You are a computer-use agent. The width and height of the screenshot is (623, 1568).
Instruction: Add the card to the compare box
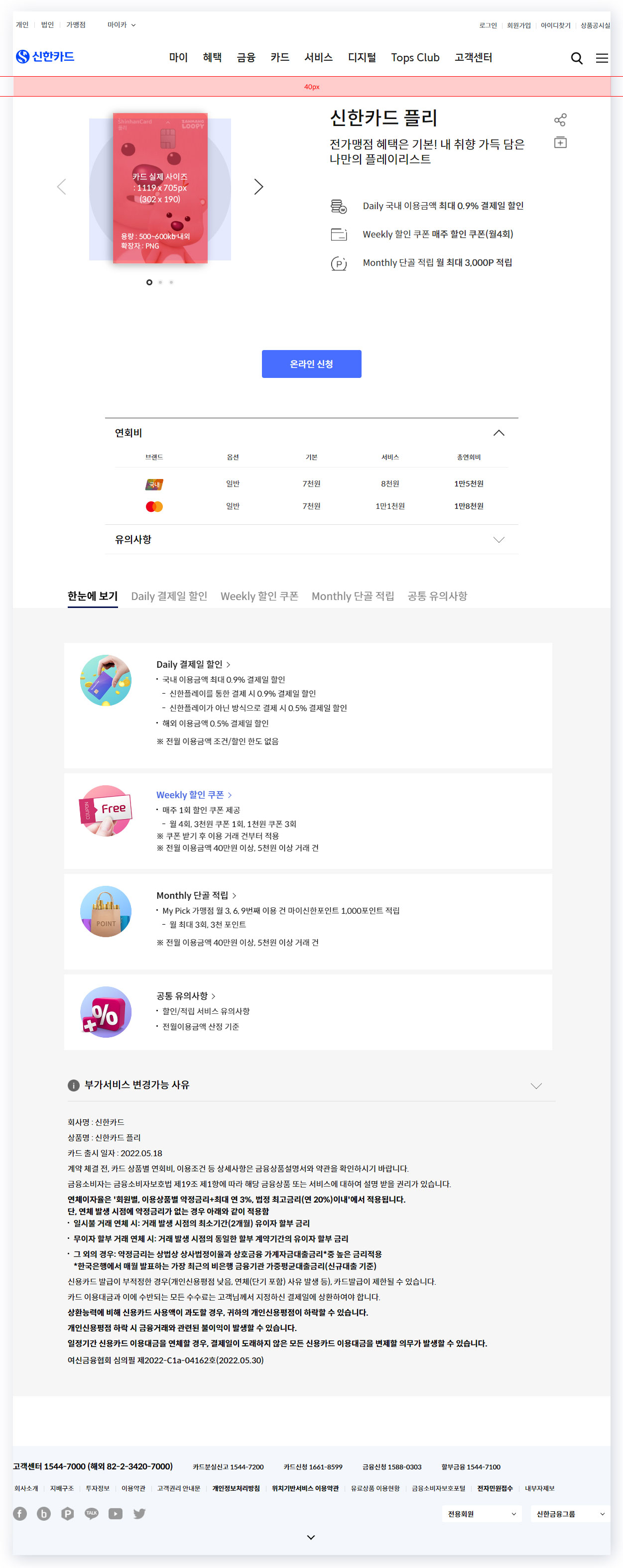click(x=560, y=142)
